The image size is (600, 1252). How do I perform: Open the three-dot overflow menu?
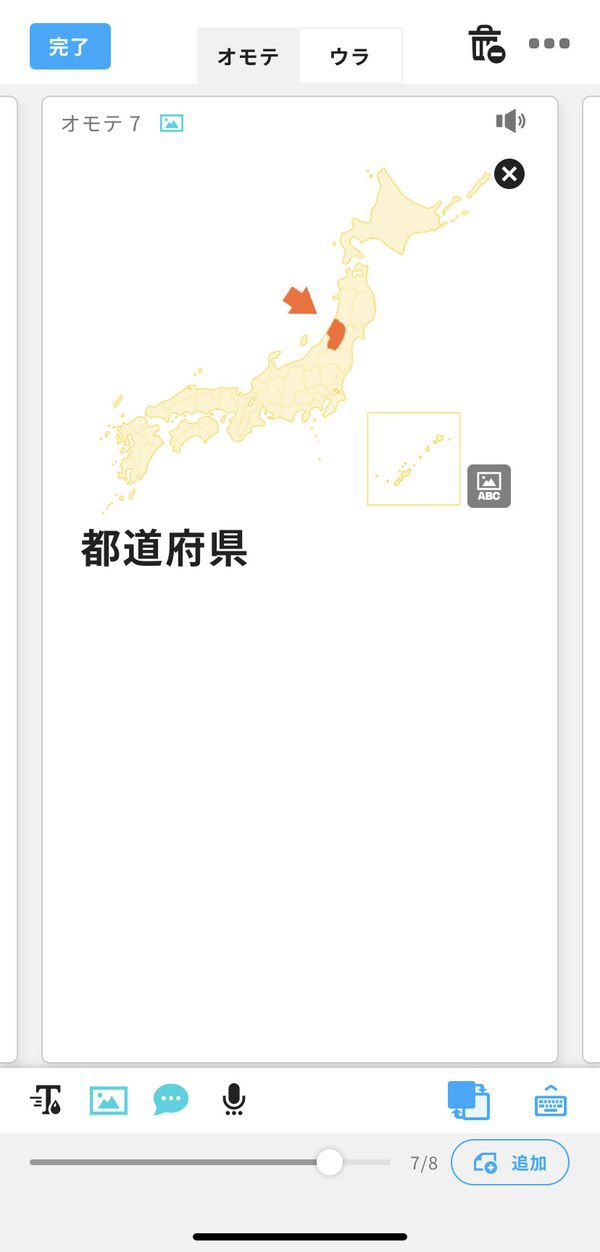click(x=549, y=44)
